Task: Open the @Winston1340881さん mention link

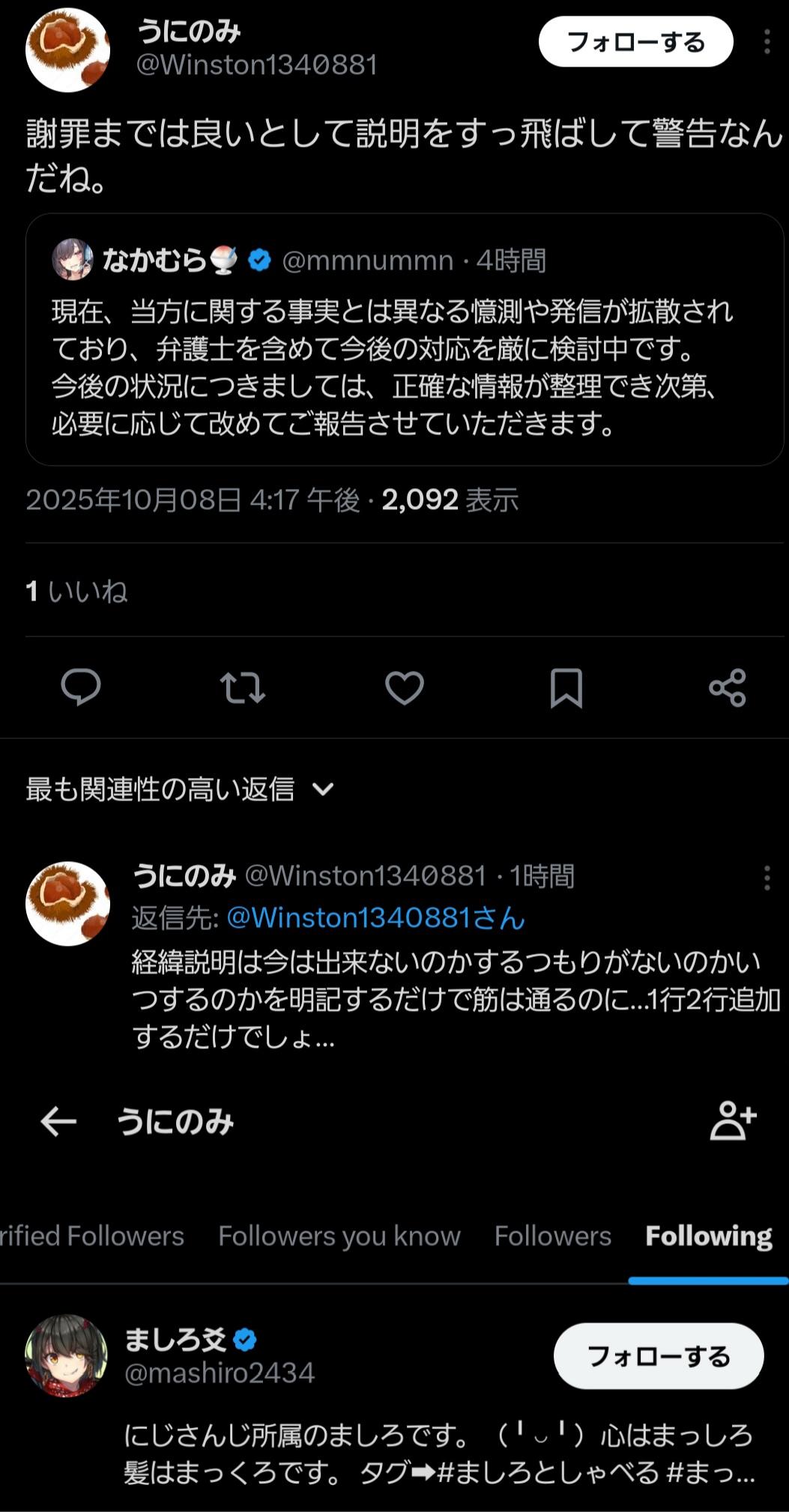Action: tap(375, 918)
